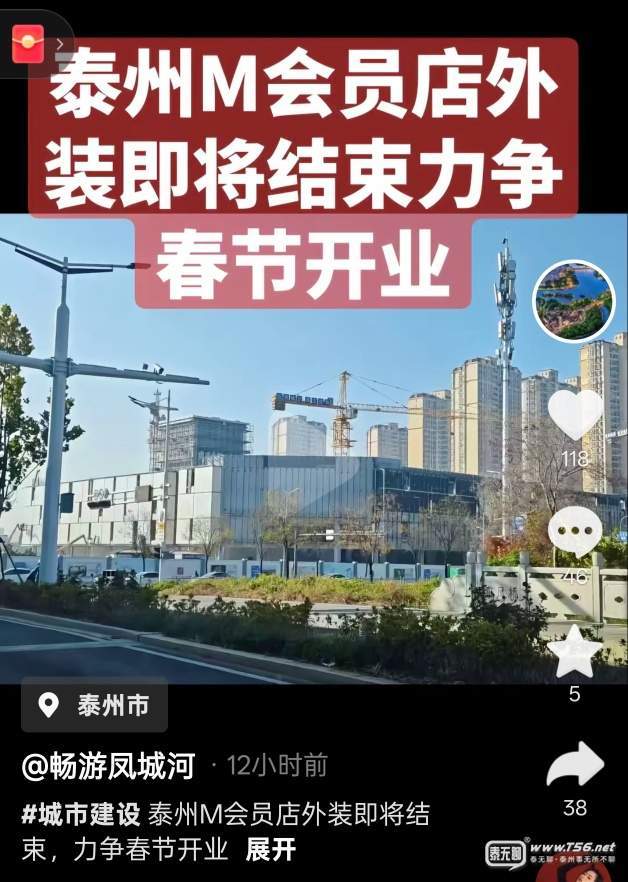Screen dimensions: 628x882
Task: Visit the @畅游凤城河 profile
Action: (109, 765)
